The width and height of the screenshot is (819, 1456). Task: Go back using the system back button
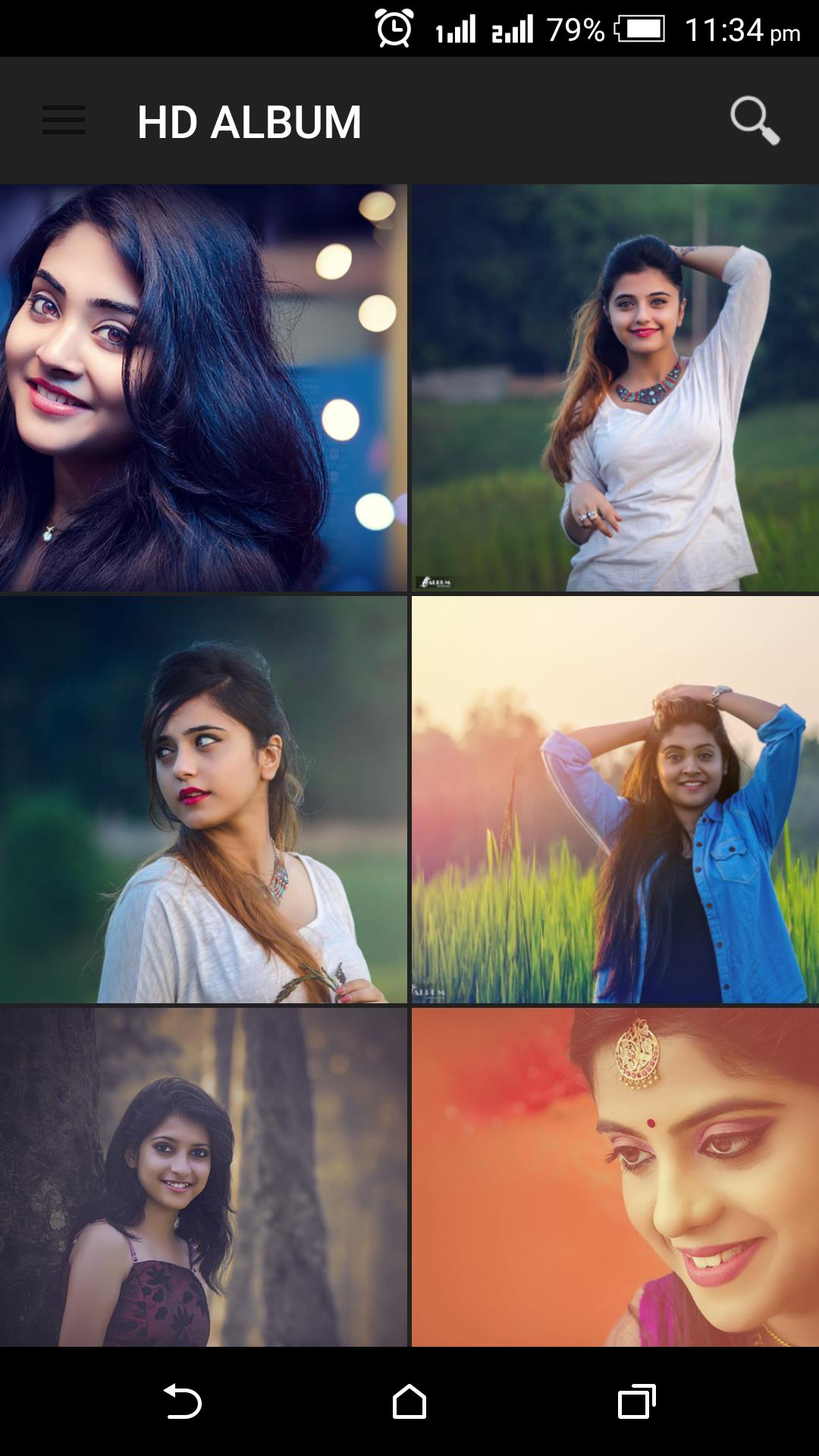pos(183,1401)
